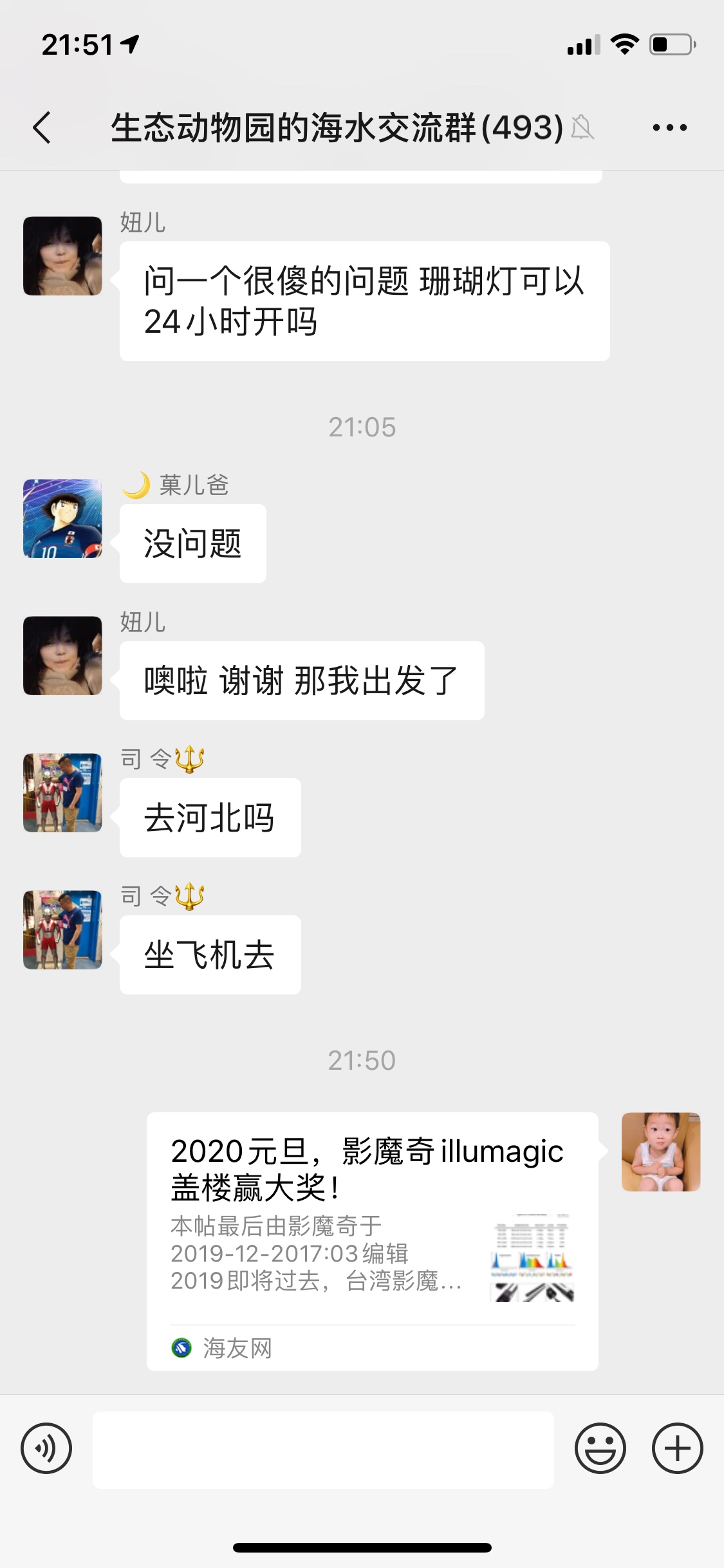Open the emoji sticker panel

tap(600, 1448)
